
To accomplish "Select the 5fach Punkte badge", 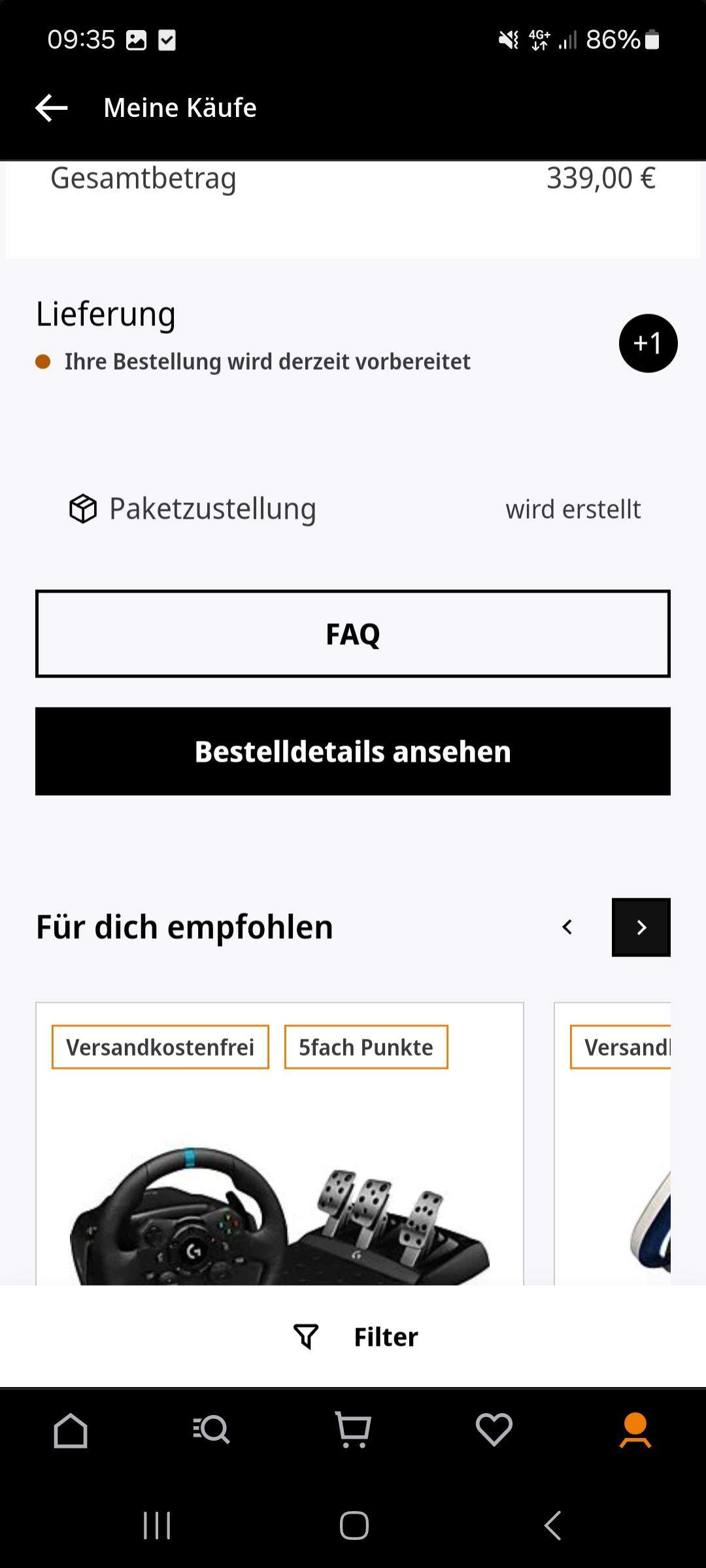I will (x=365, y=1046).
